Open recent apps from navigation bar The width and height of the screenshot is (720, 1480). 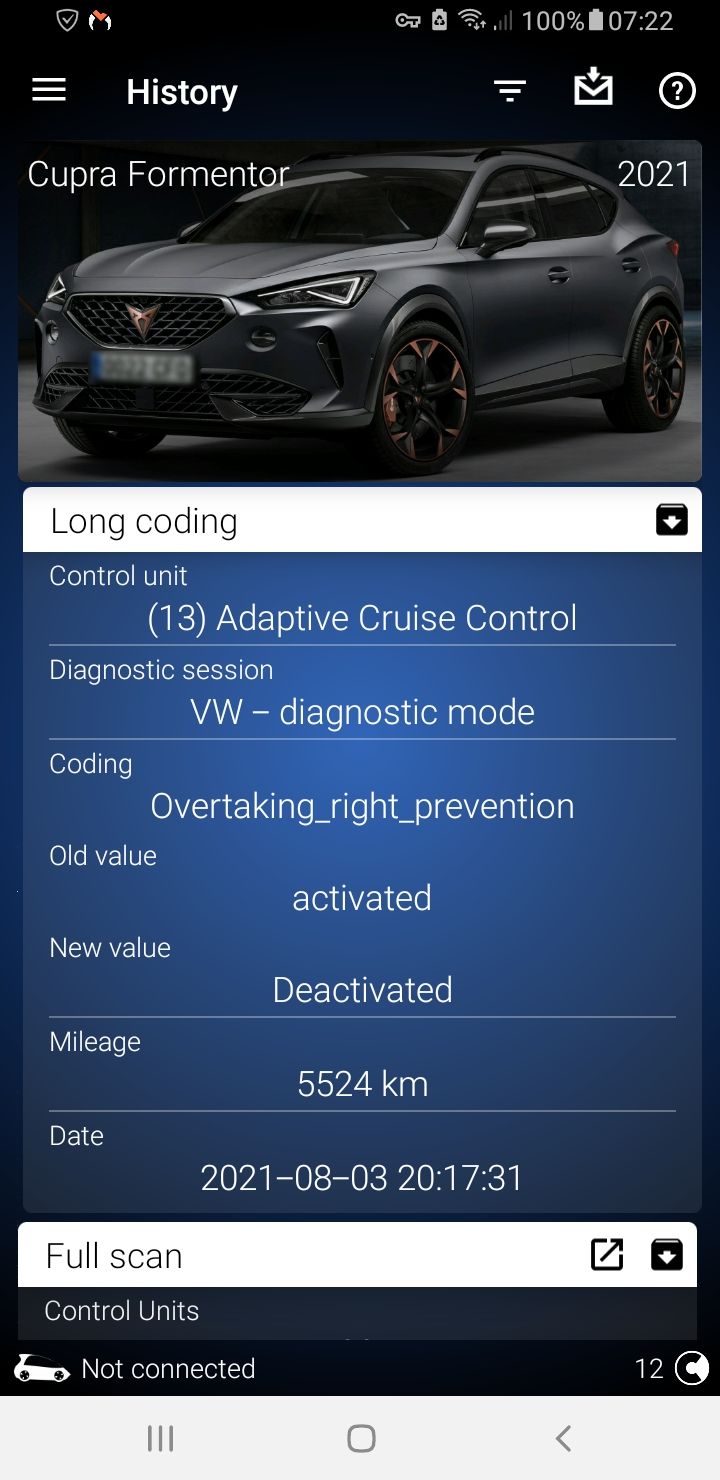pyautogui.click(x=160, y=1438)
